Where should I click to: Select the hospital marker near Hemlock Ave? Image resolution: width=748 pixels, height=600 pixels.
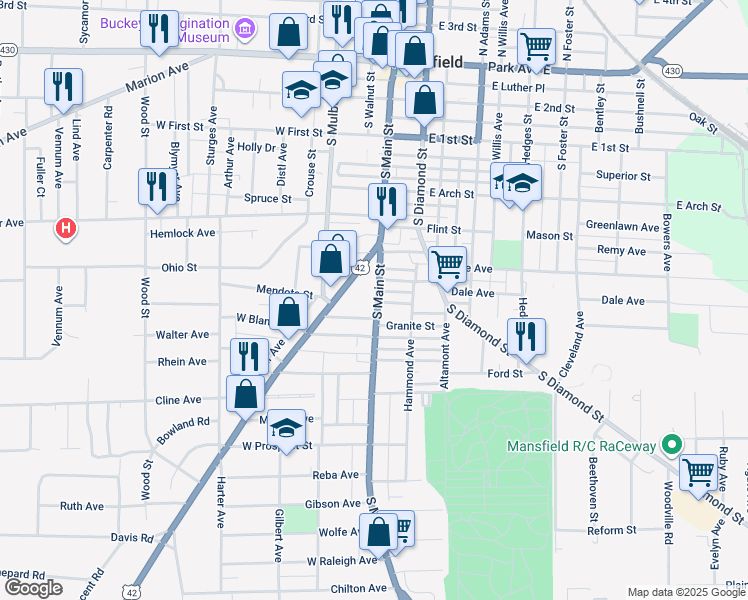[66, 229]
